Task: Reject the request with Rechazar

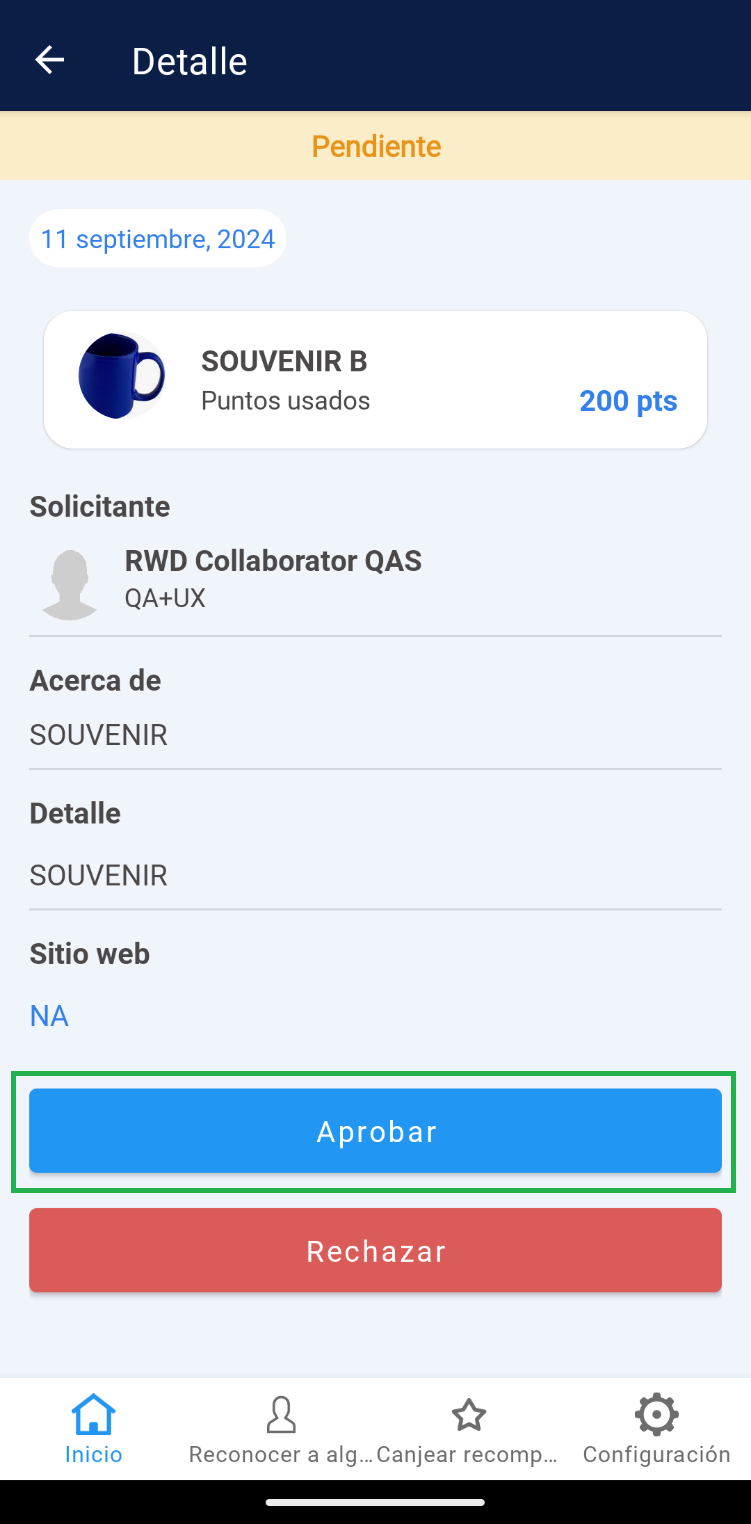Action: [x=375, y=1251]
